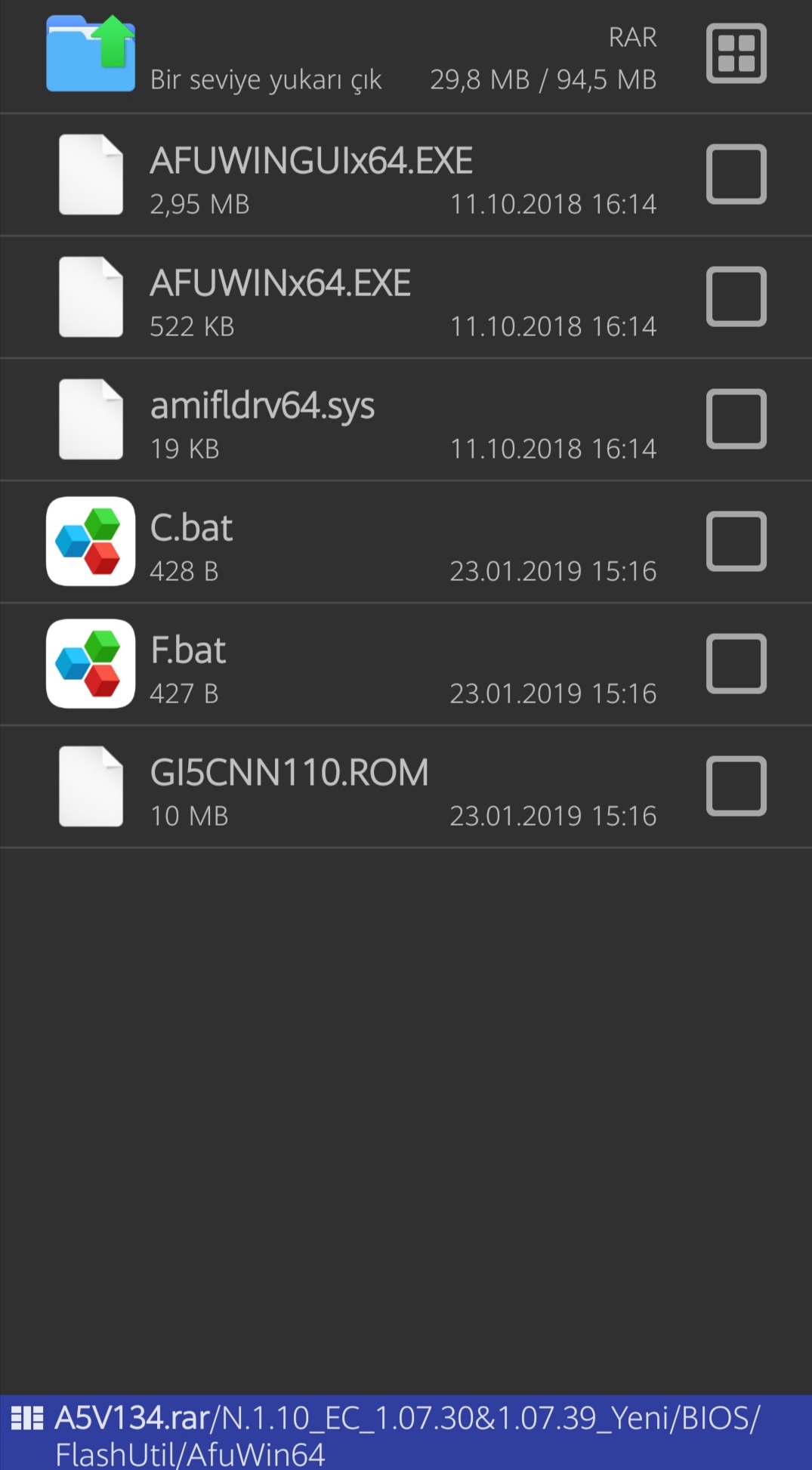Tick the GI5CNN110.ROM checkbox
Viewport: 812px width, 1470px height.
(736, 786)
